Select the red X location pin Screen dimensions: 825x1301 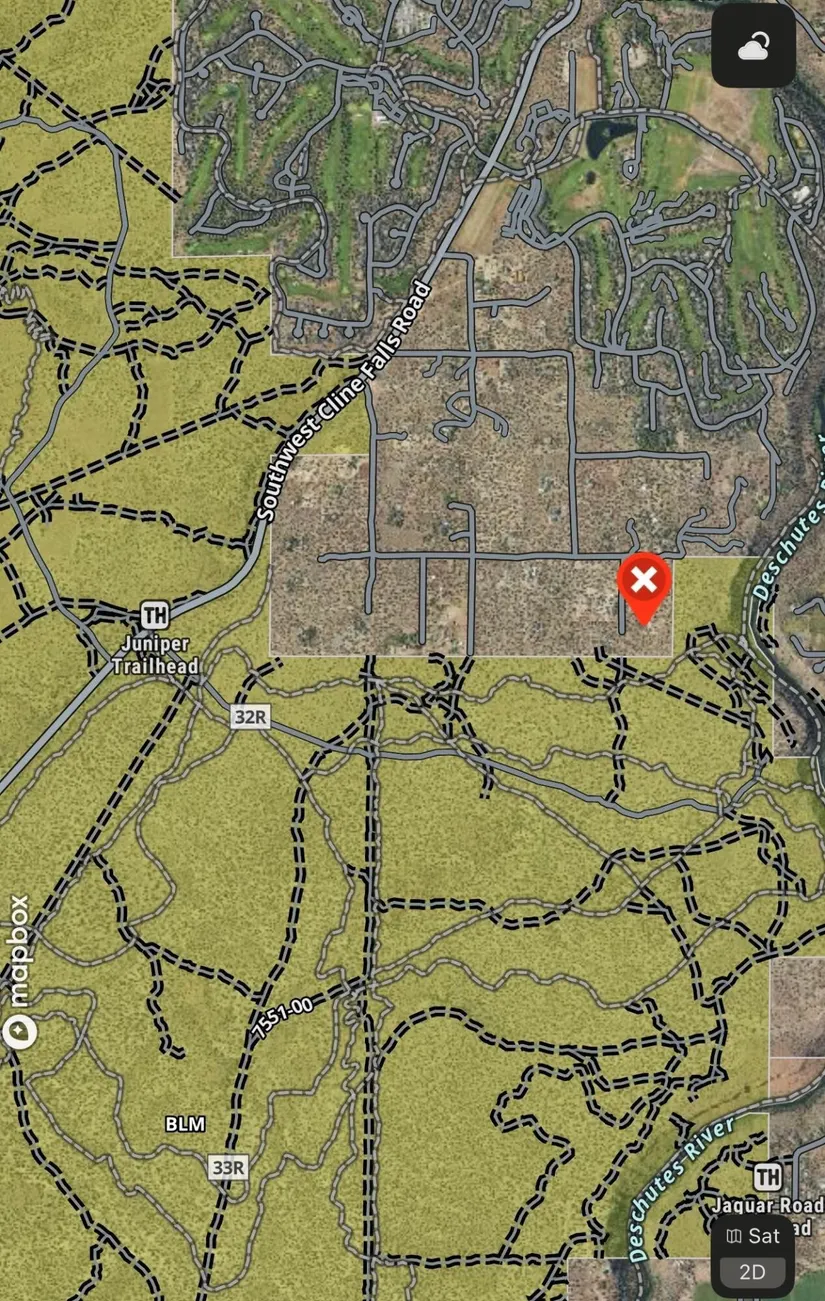[x=645, y=582]
